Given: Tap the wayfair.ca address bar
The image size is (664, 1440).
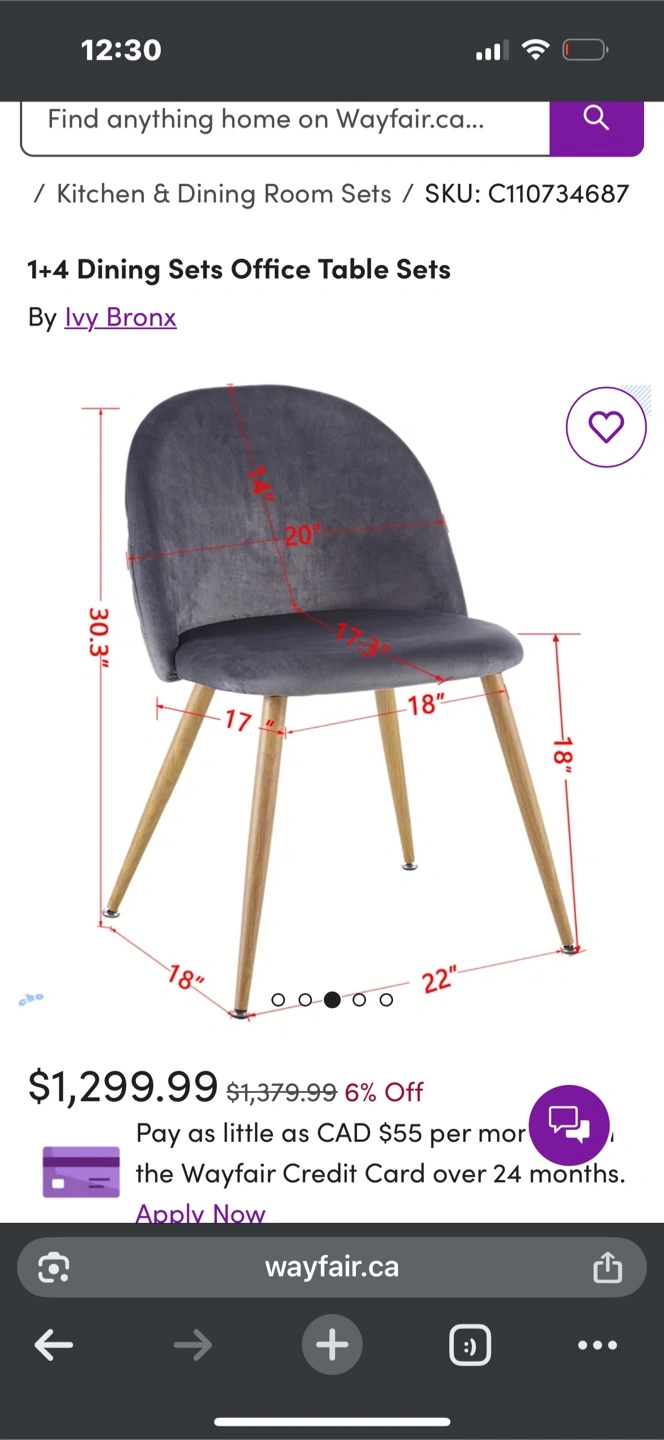Looking at the screenshot, I should (332, 1267).
